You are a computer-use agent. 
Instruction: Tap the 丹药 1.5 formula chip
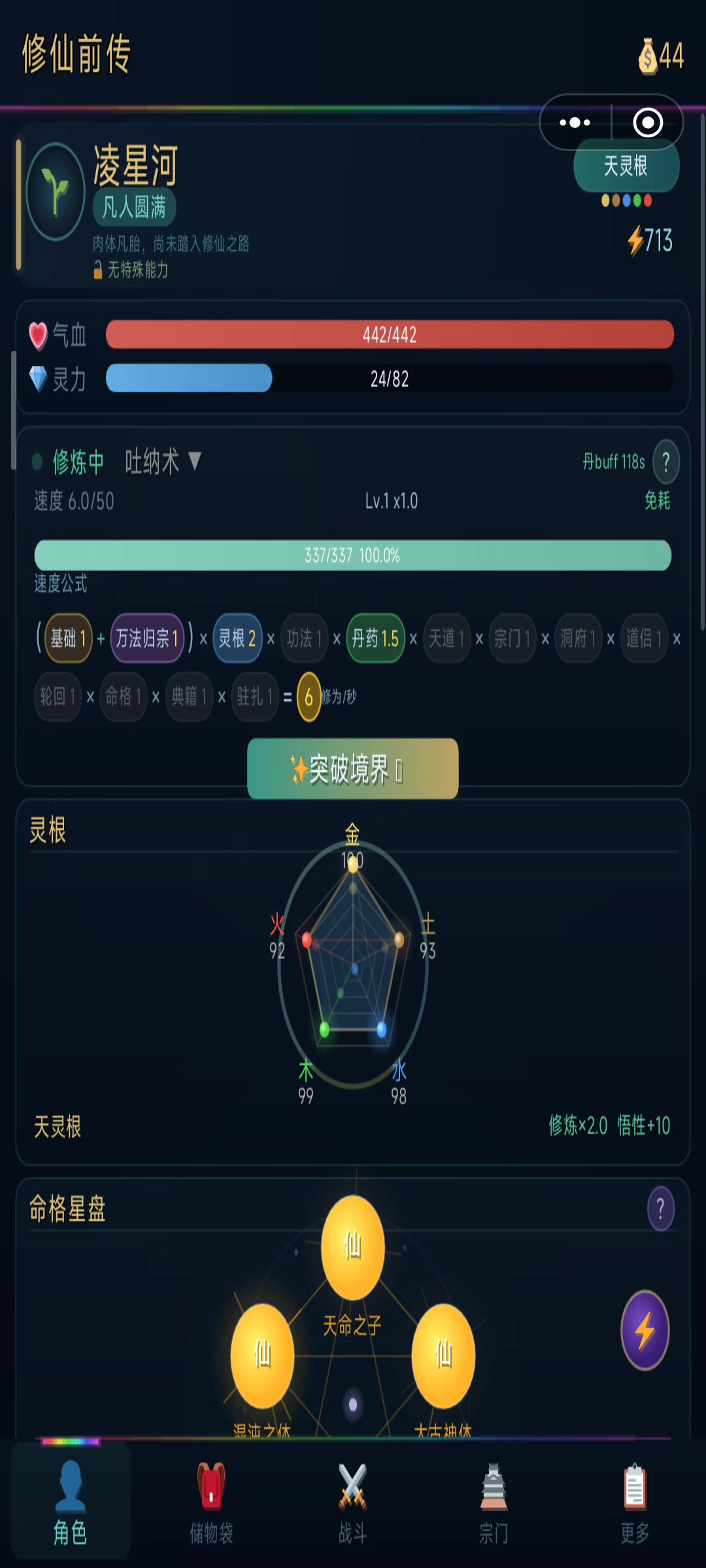click(x=375, y=638)
